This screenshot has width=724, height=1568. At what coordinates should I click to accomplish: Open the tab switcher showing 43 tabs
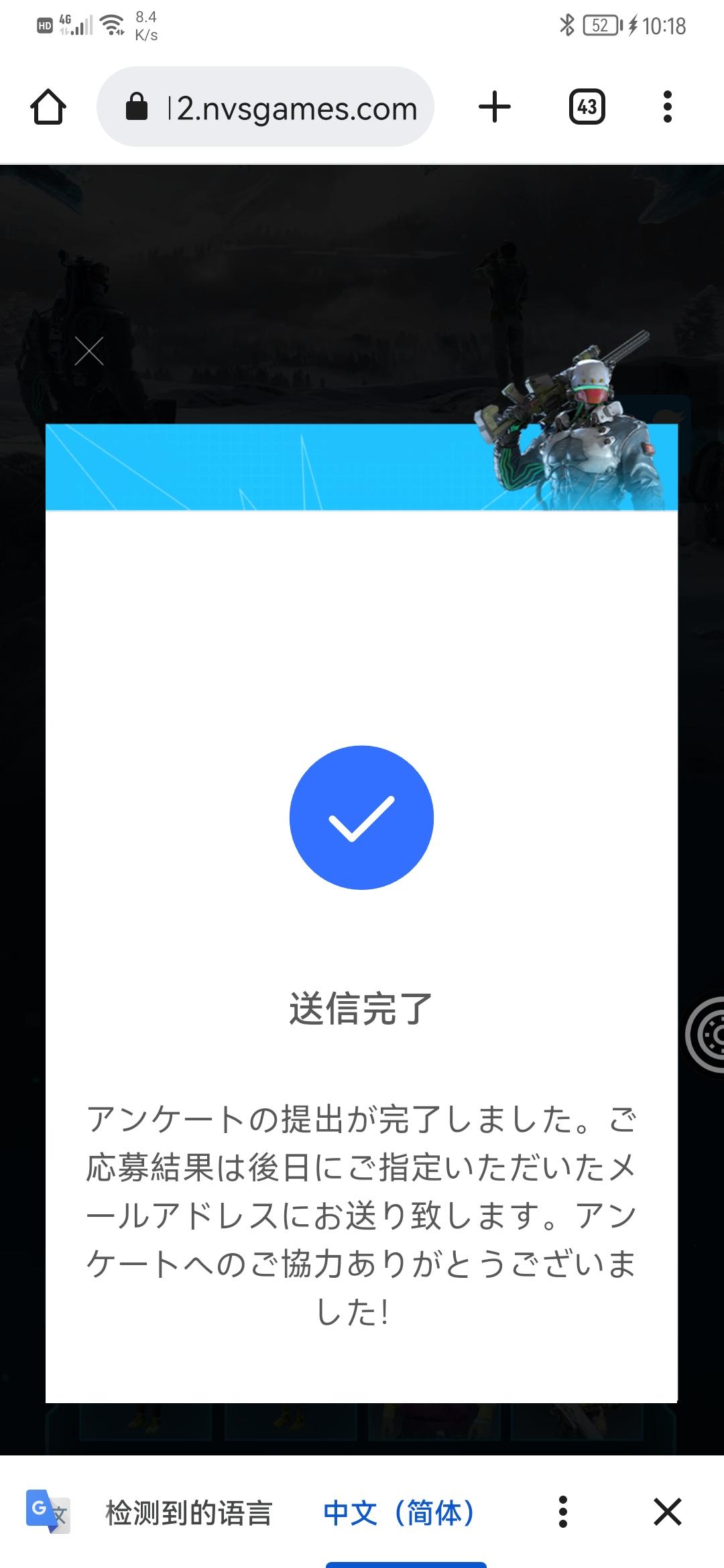click(x=587, y=107)
